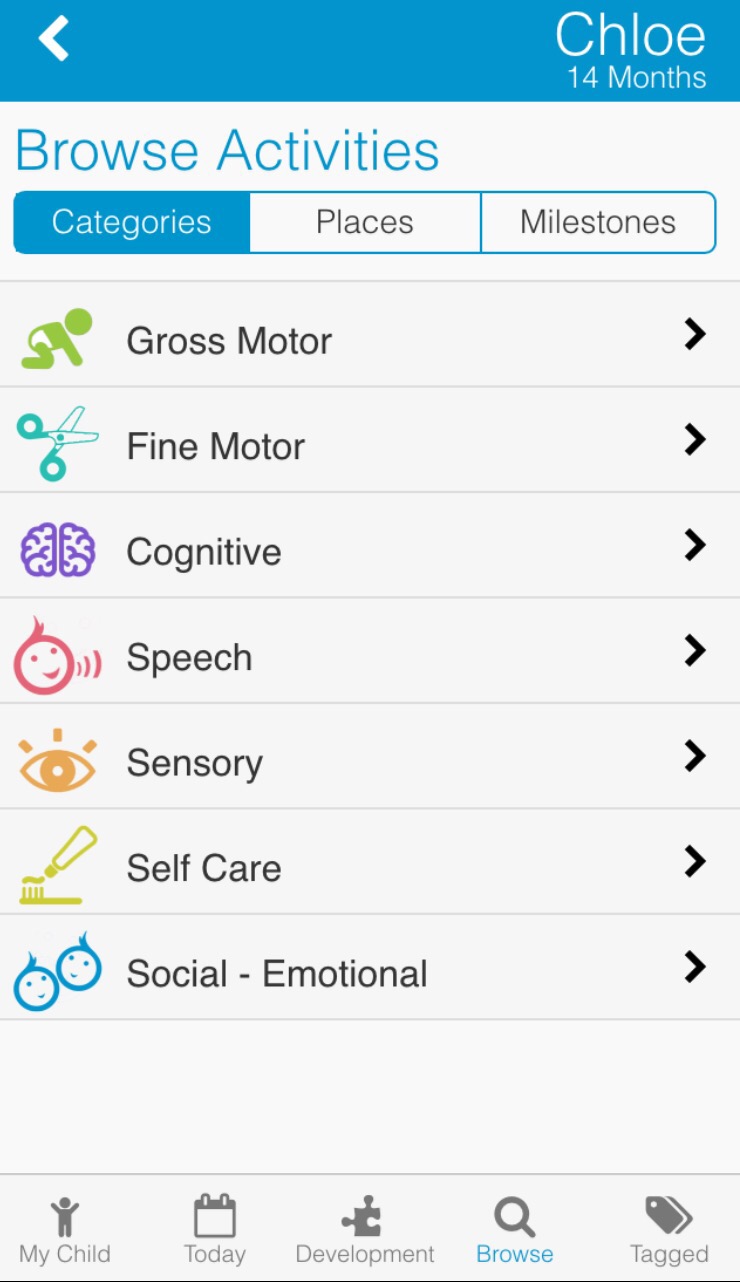Screen dimensions: 740x1282
Task: Open the Self Care category
Action: coord(370,867)
